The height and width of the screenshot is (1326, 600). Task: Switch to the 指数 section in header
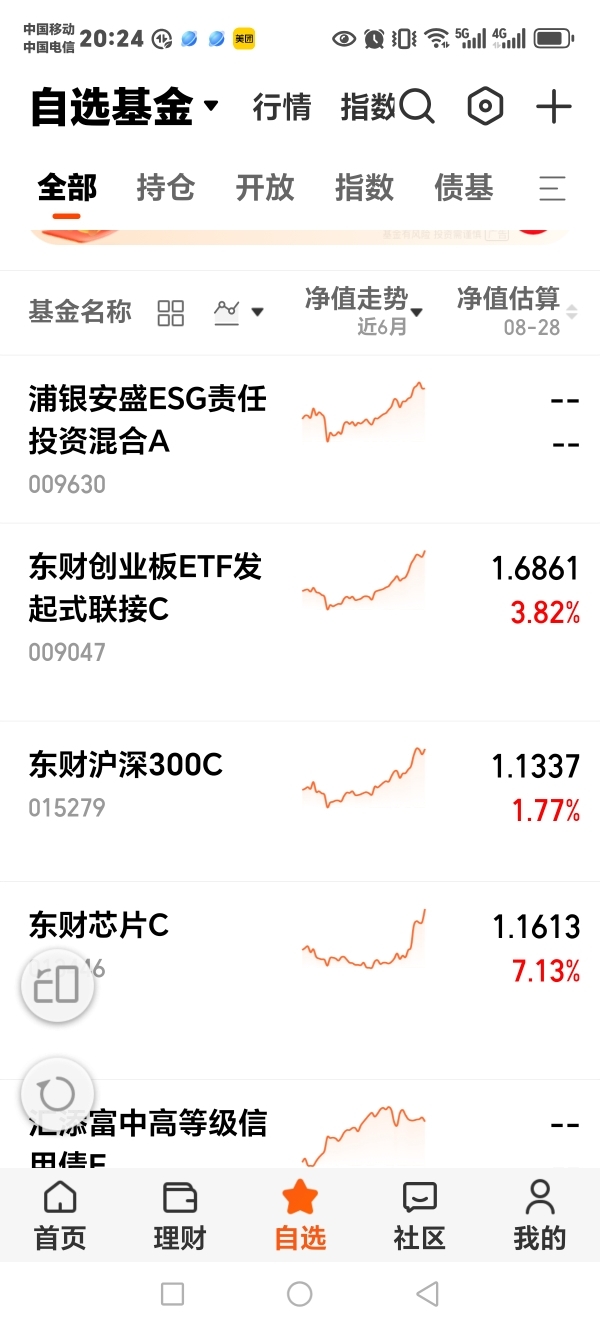coord(368,107)
